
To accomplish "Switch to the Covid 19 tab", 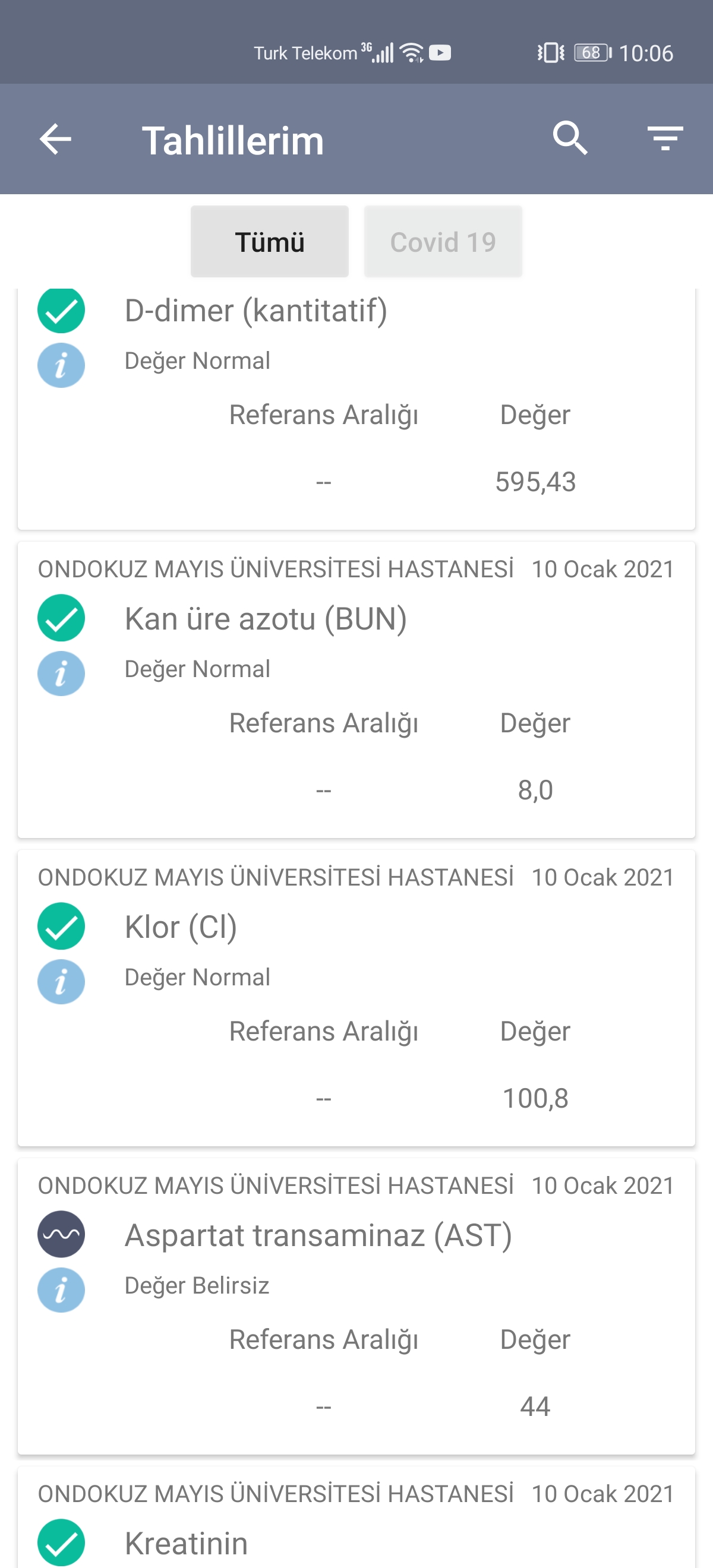I will pos(443,242).
